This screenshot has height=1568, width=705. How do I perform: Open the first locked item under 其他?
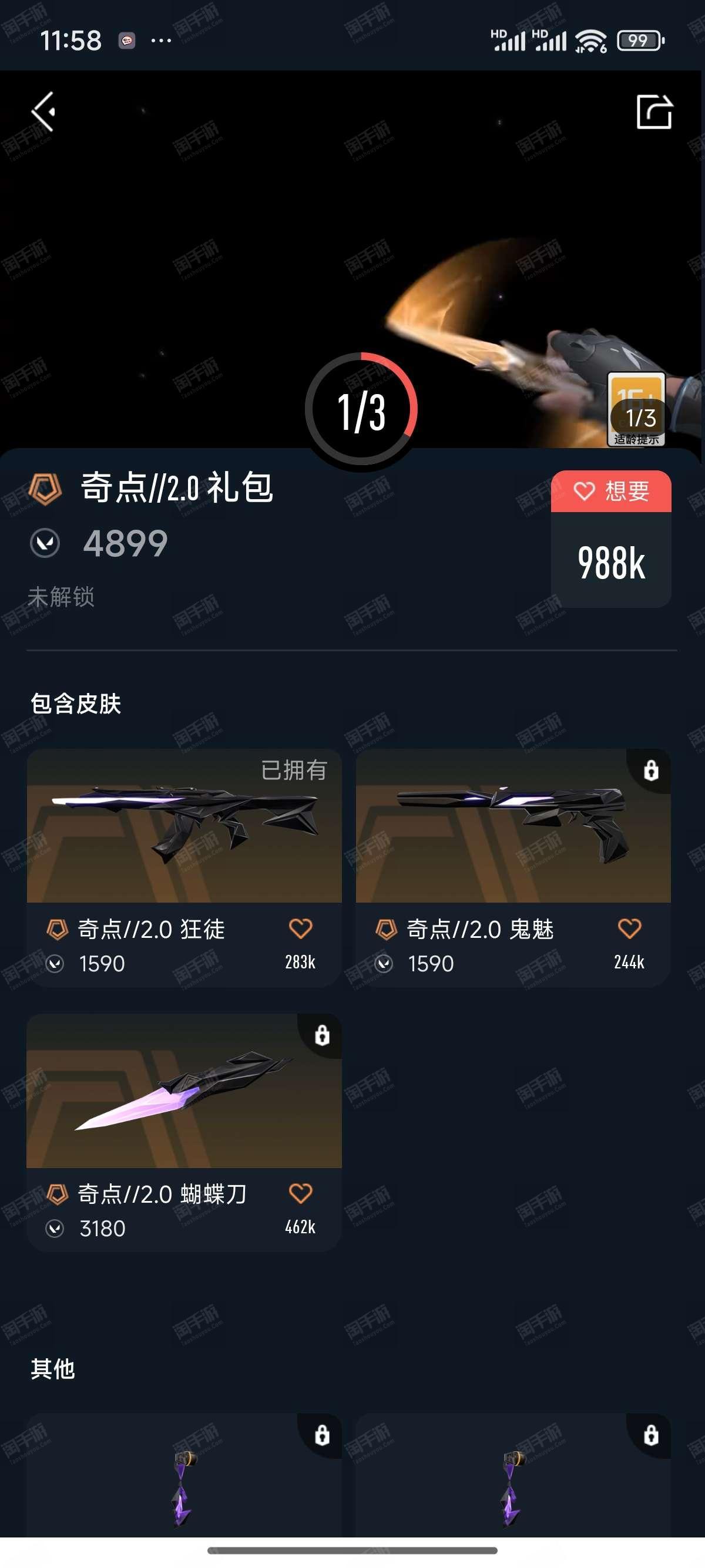[x=184, y=1475]
